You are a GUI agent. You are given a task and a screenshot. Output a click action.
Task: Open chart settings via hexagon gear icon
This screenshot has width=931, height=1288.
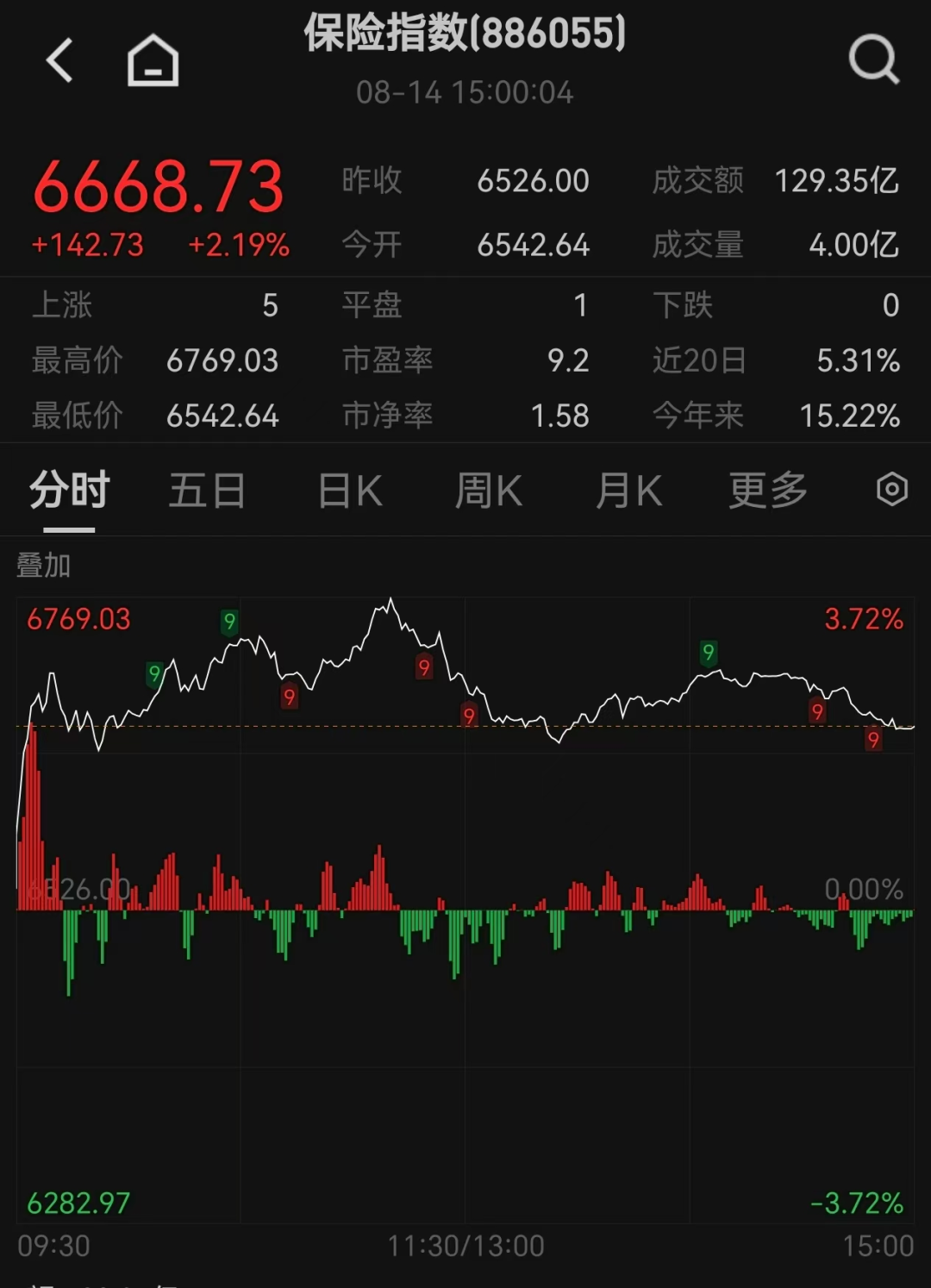pyautogui.click(x=892, y=489)
